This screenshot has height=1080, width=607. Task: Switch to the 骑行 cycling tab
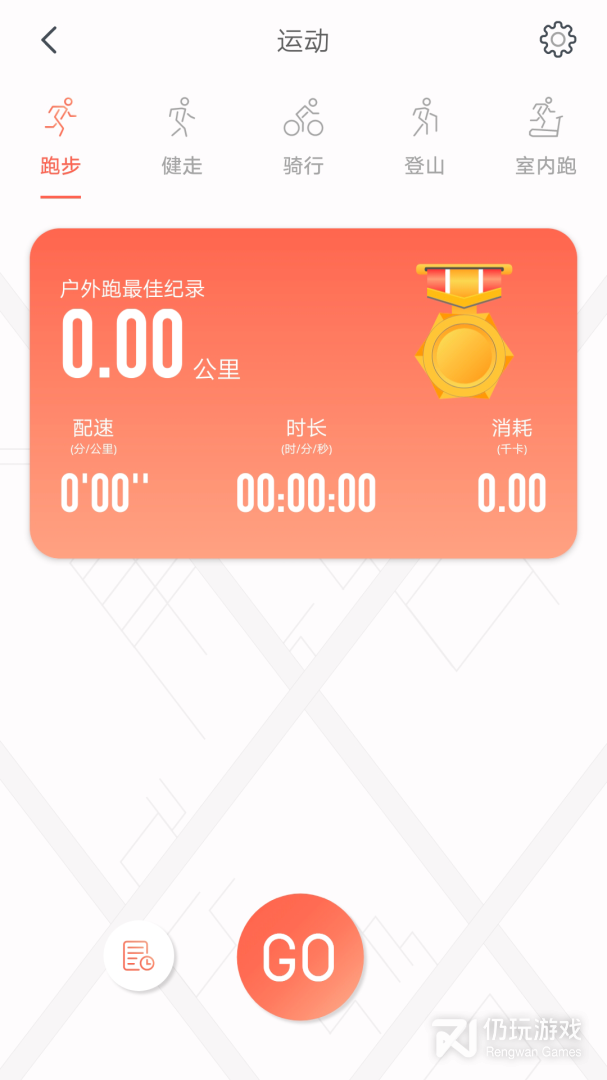(x=303, y=138)
